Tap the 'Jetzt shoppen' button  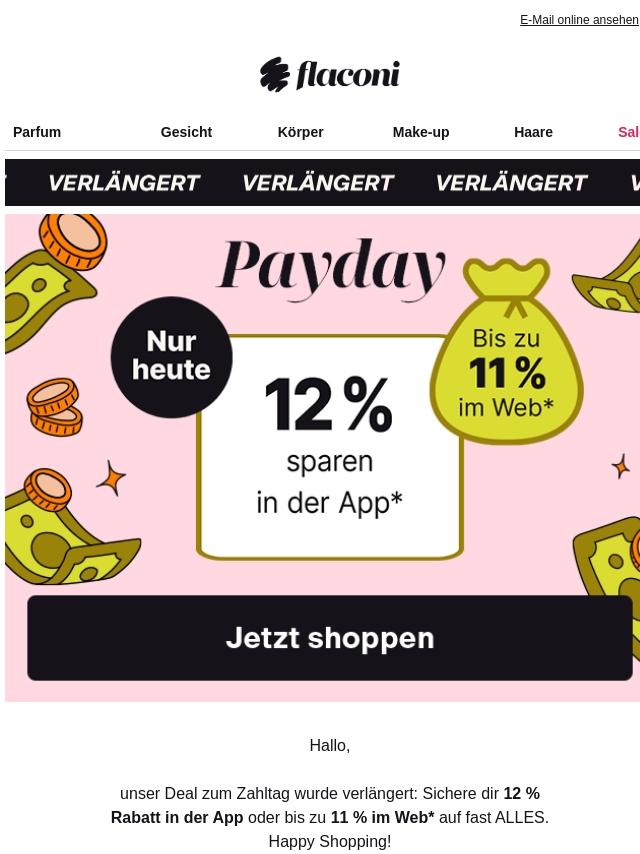tap(329, 638)
